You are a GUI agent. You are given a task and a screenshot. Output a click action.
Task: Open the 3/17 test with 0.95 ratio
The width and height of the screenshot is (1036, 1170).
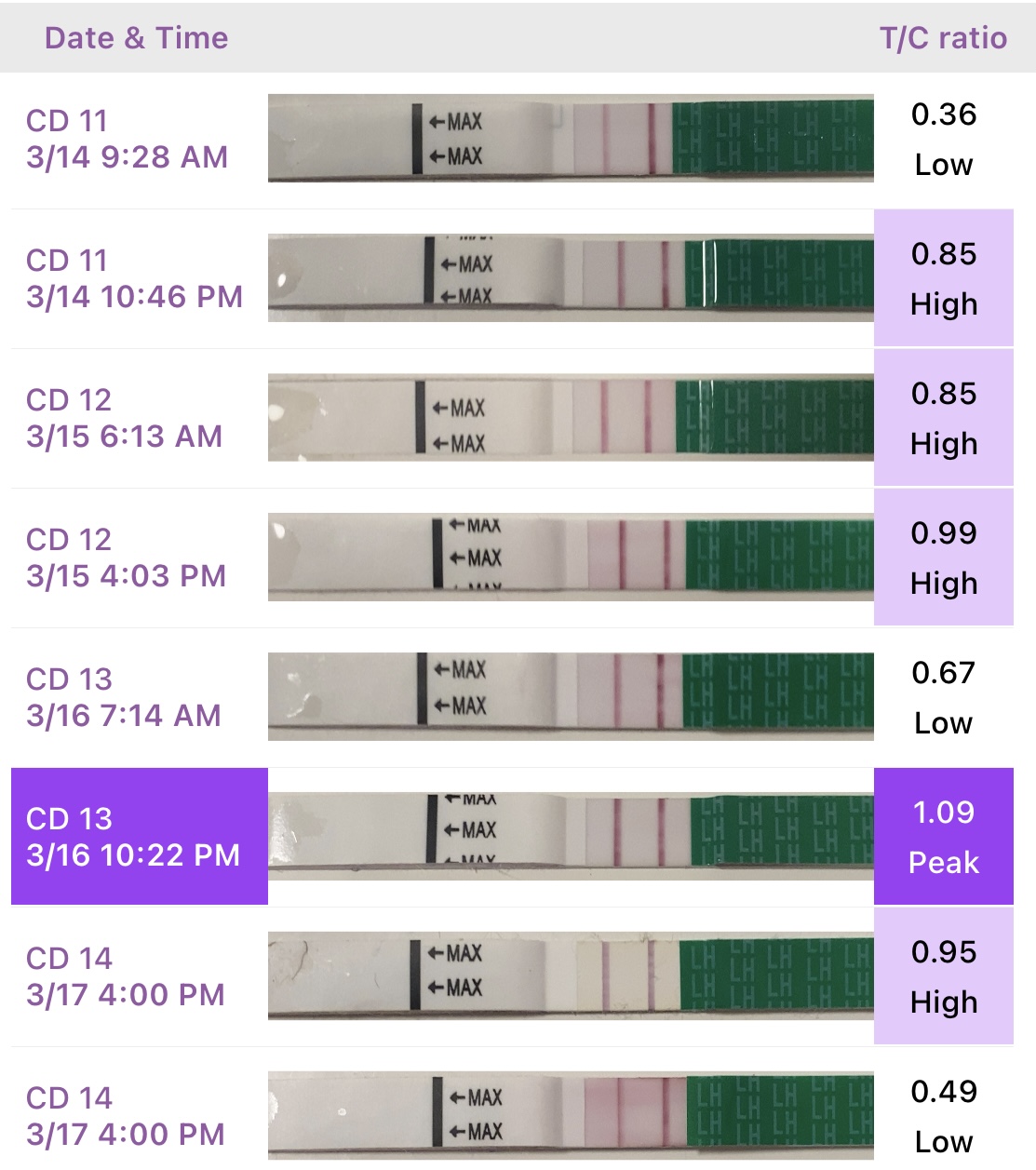(x=126, y=976)
